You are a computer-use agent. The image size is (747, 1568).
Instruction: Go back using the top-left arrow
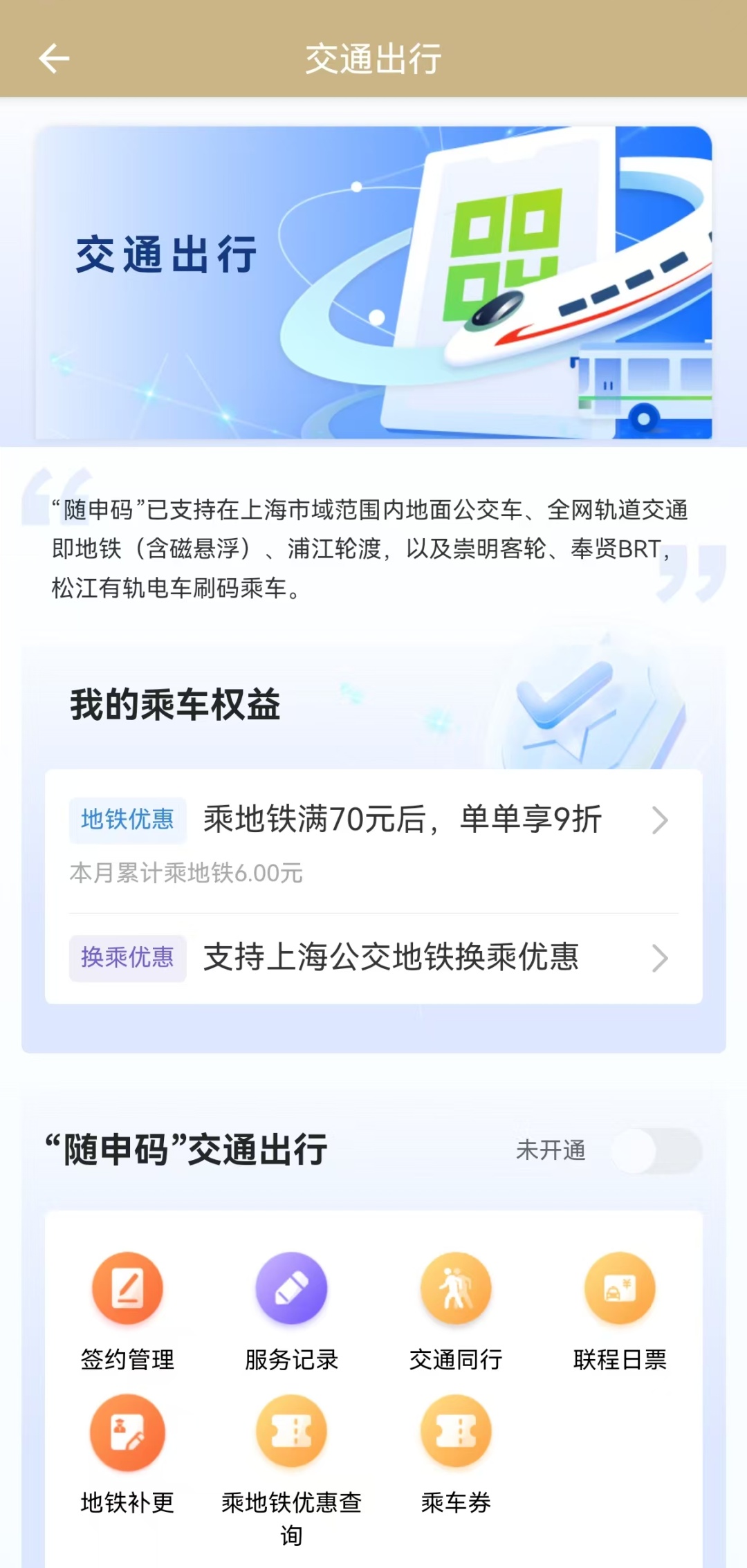54,58
